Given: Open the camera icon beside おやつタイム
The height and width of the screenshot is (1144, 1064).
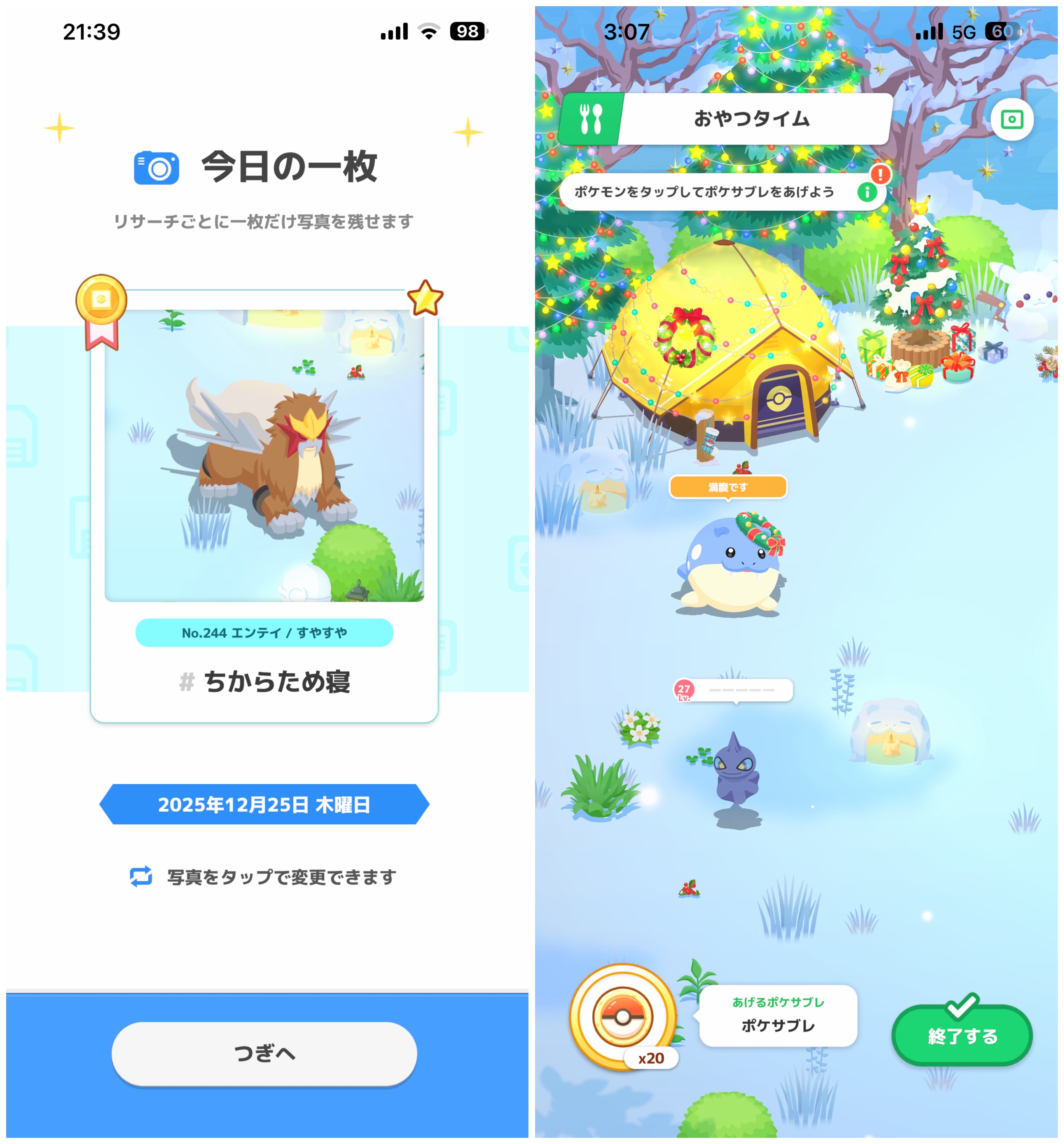Looking at the screenshot, I should [1012, 120].
